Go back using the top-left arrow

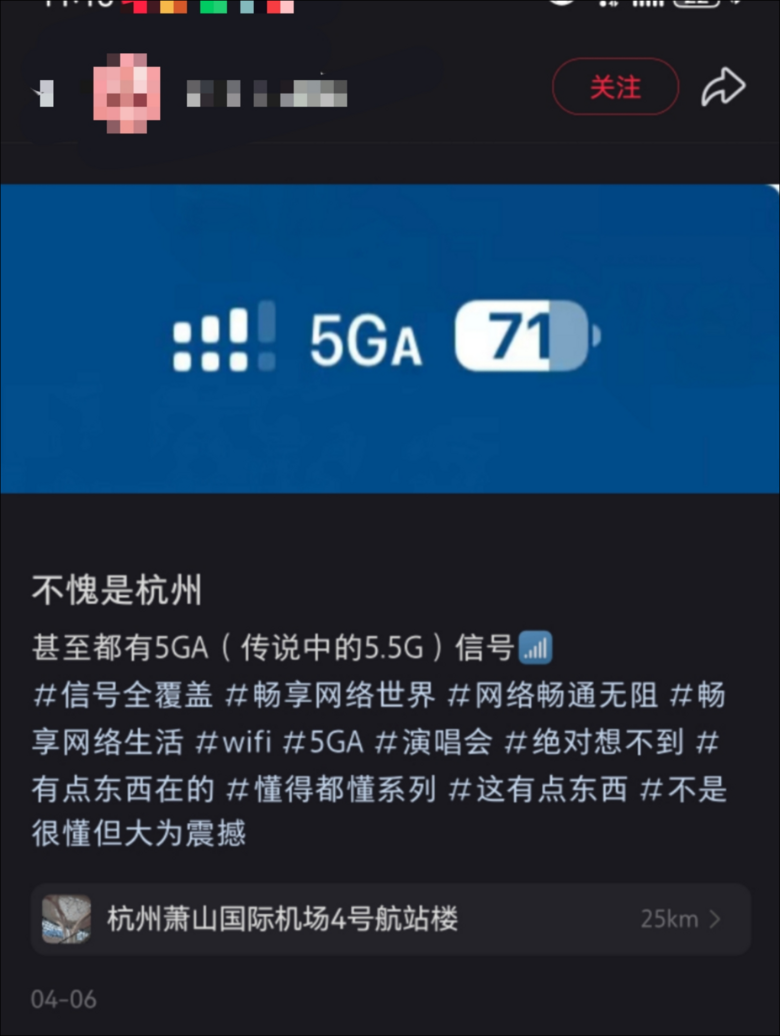[x=43, y=94]
